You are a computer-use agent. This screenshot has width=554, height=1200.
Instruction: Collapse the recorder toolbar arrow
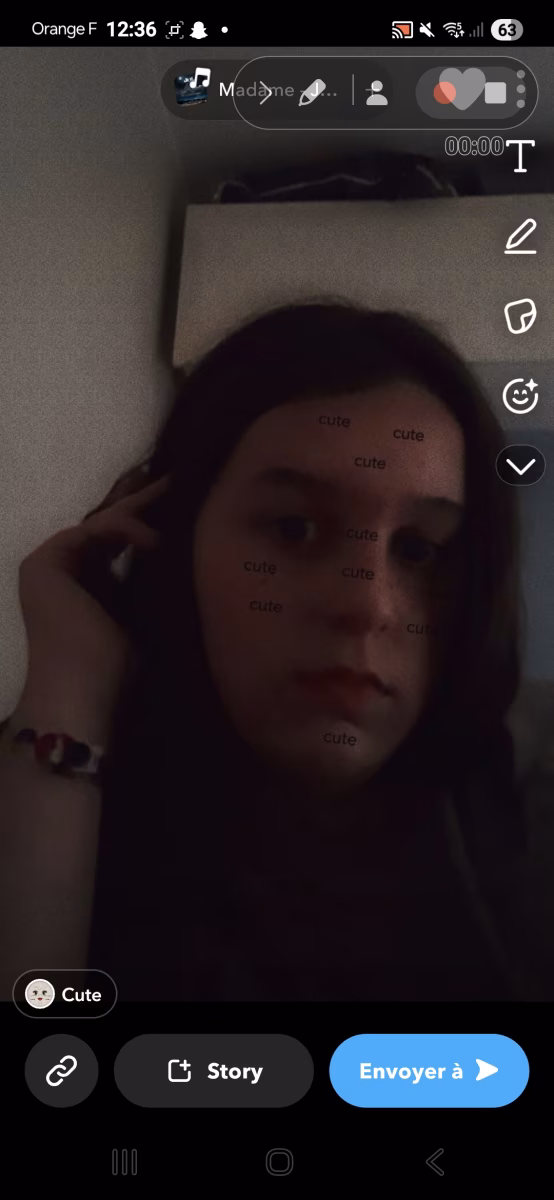(x=265, y=93)
